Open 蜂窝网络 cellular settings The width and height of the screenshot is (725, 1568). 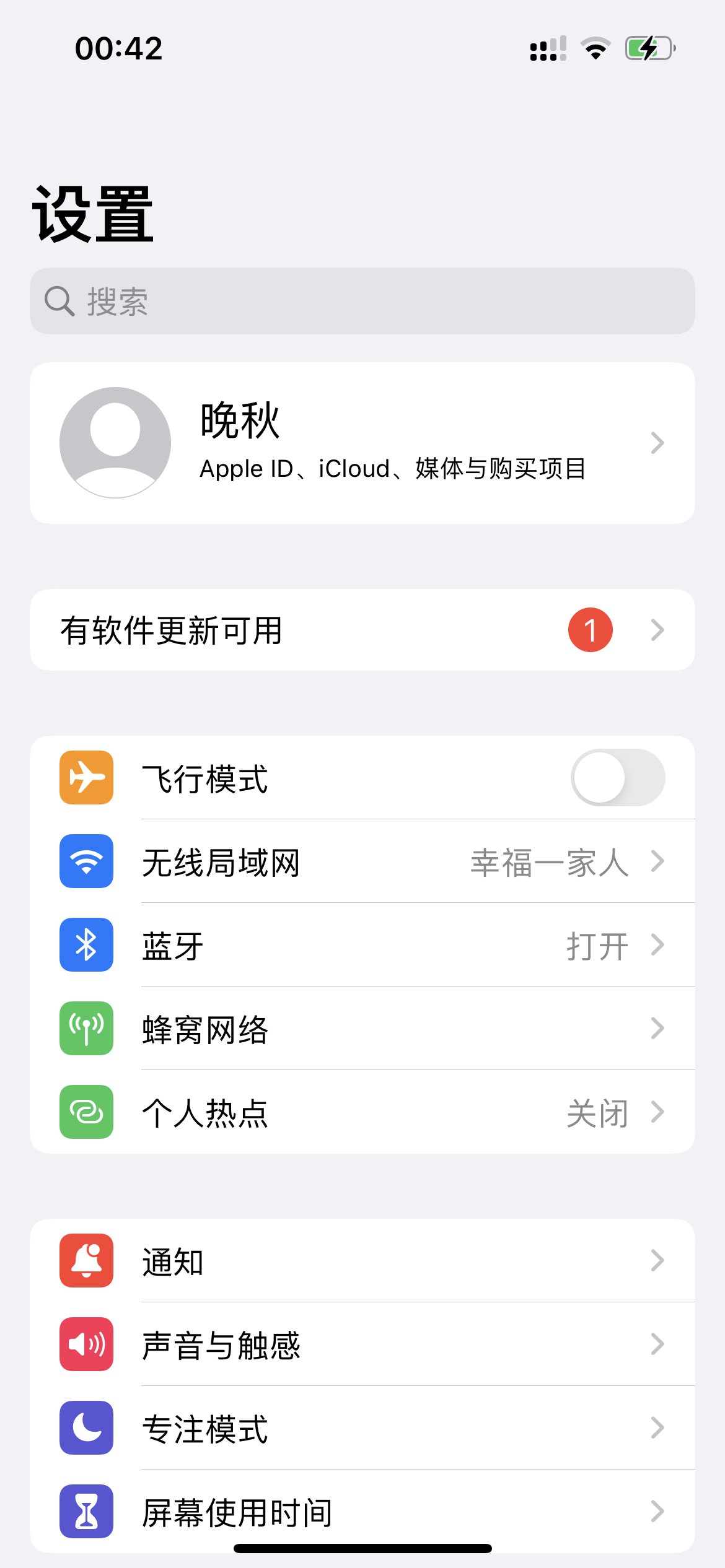pyautogui.click(x=362, y=1029)
